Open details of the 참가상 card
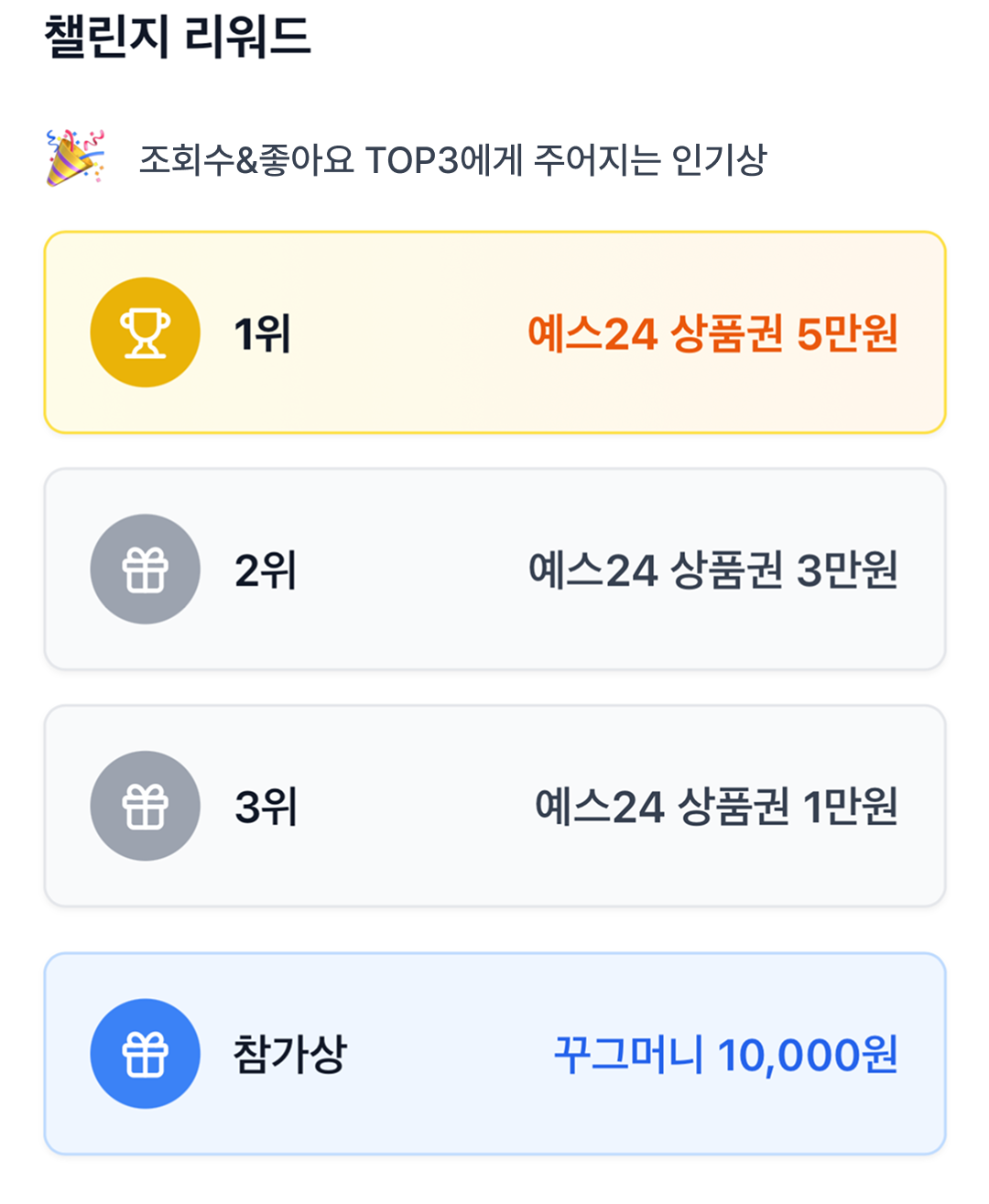989x1204 pixels. point(494,1053)
